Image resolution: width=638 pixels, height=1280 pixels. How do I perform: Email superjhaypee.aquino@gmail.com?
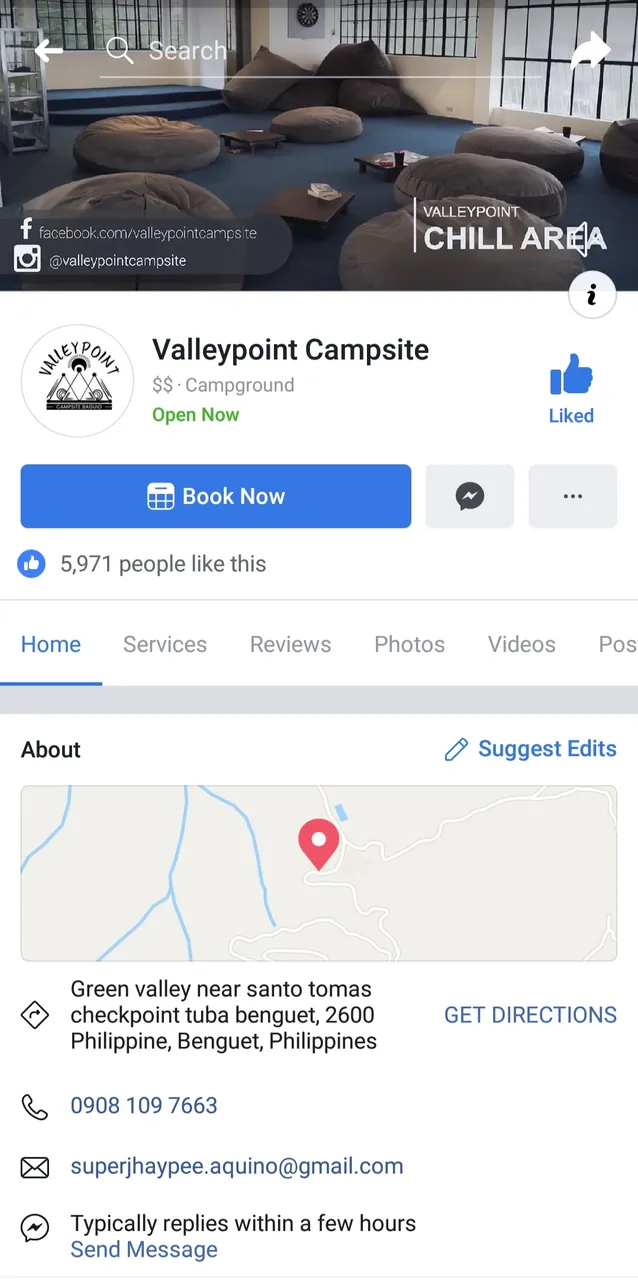click(237, 1166)
